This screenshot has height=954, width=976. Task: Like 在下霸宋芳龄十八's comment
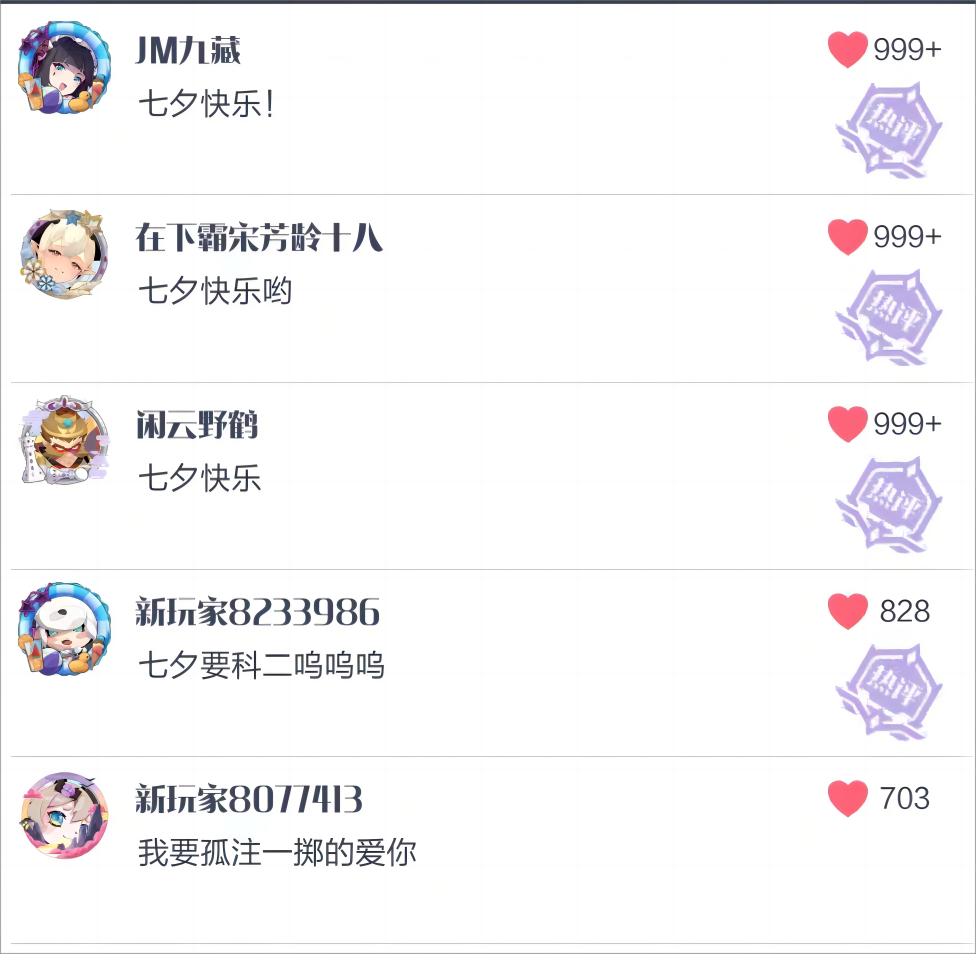847,237
